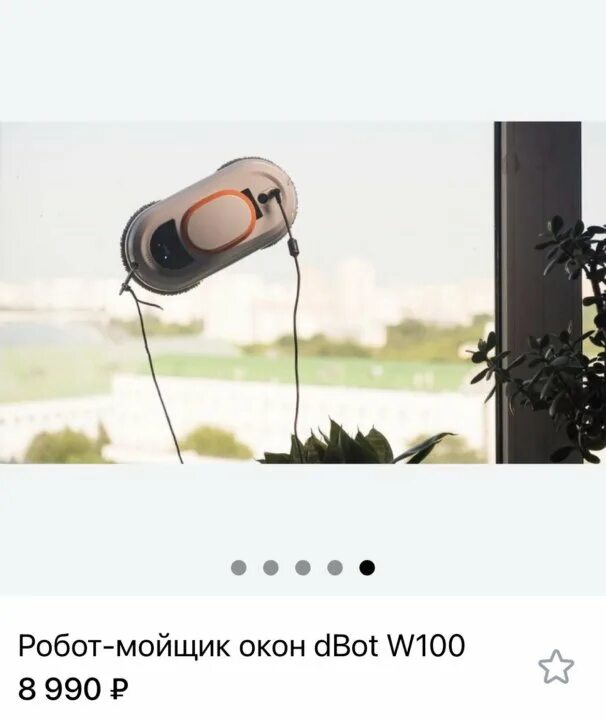
Task: Open the window-cleaning robot product photo
Action: (303, 292)
